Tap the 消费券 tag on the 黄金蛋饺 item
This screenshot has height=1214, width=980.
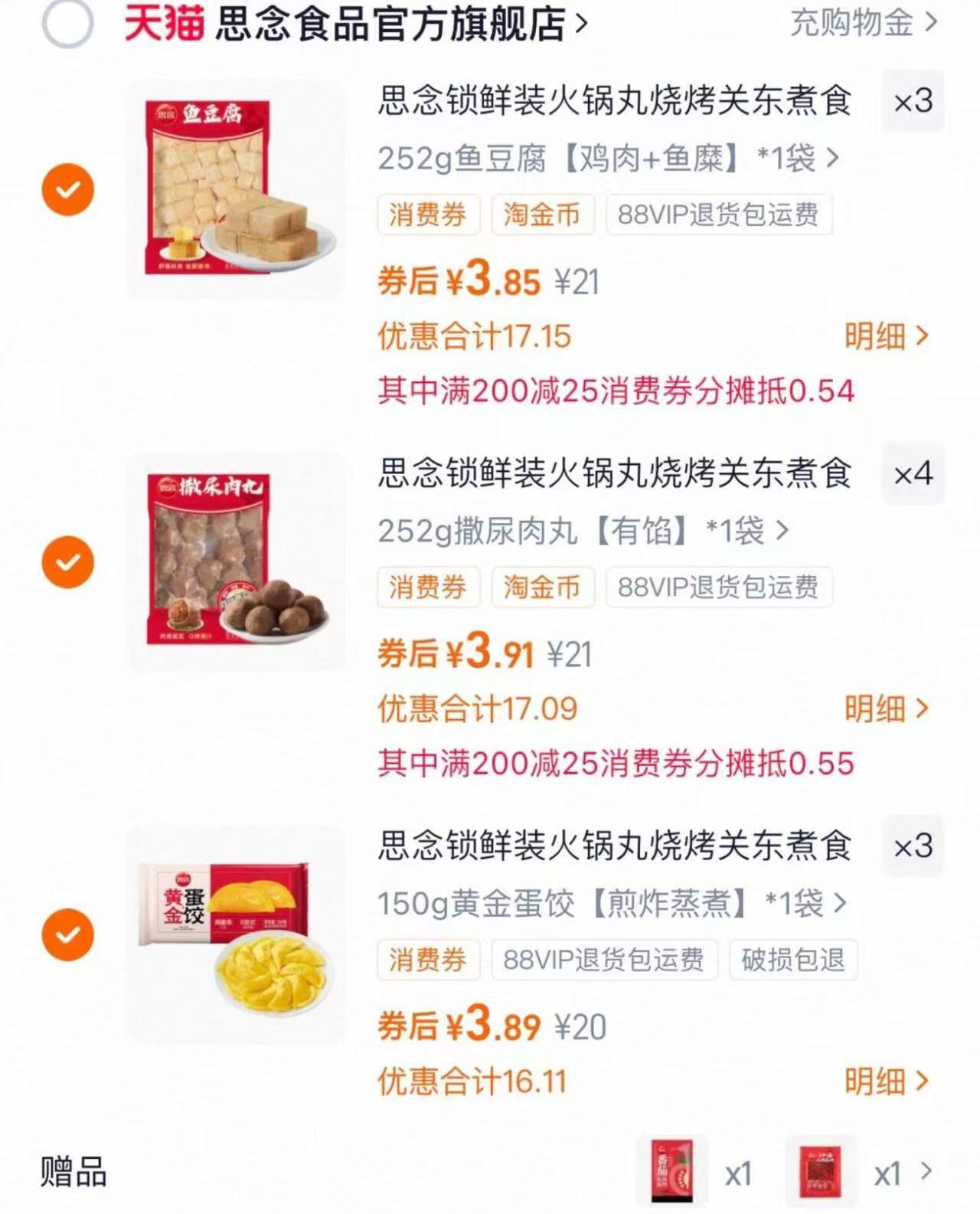click(428, 960)
